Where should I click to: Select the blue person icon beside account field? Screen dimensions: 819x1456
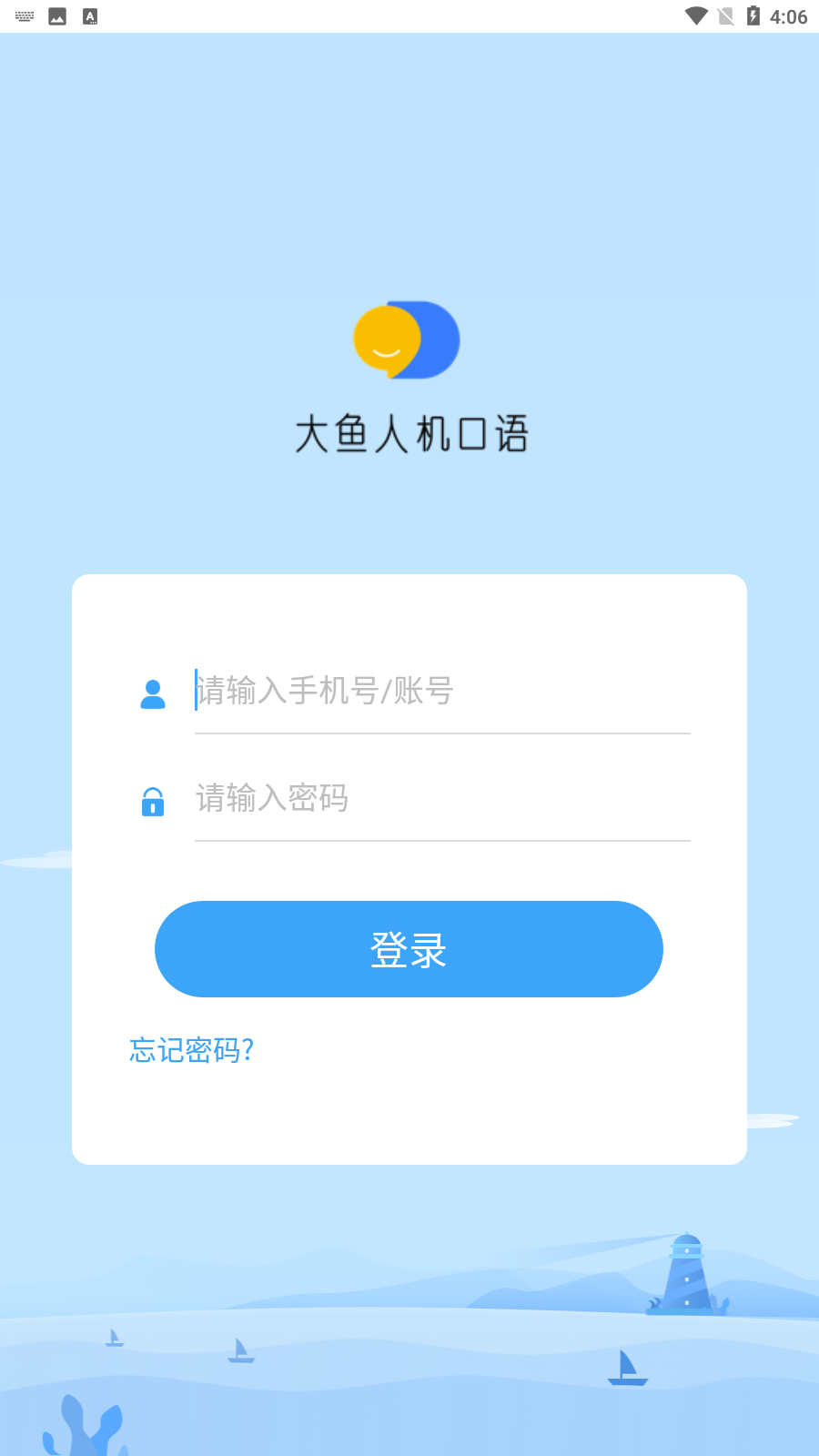pos(153,694)
